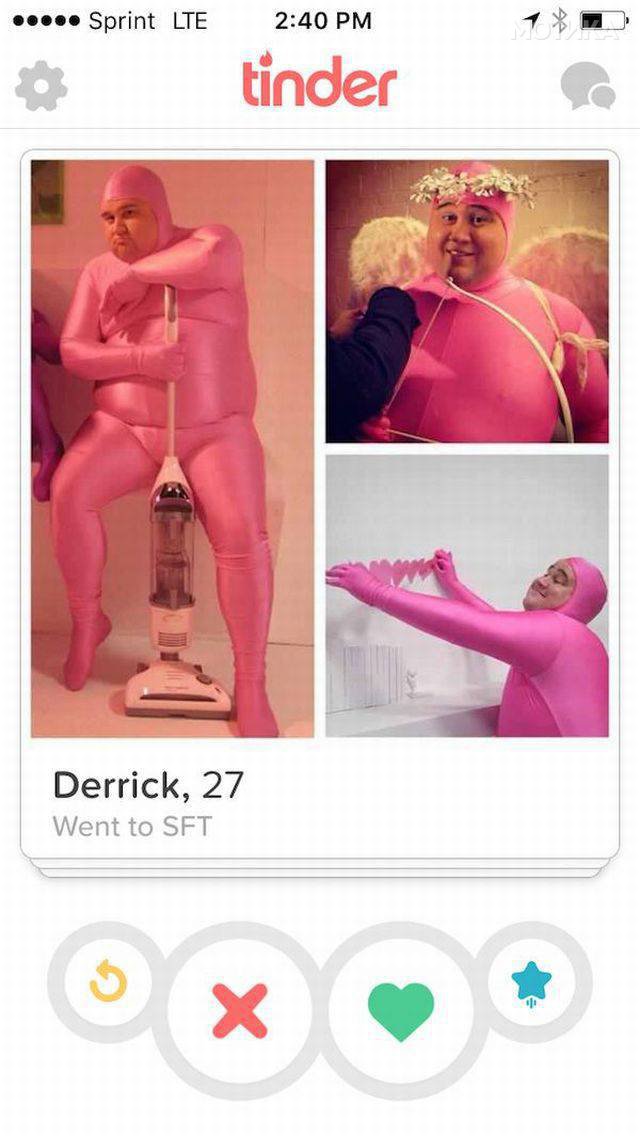This screenshot has height=1136, width=640.
Task: Send a Super Like with the blue star
Action: click(x=532, y=983)
